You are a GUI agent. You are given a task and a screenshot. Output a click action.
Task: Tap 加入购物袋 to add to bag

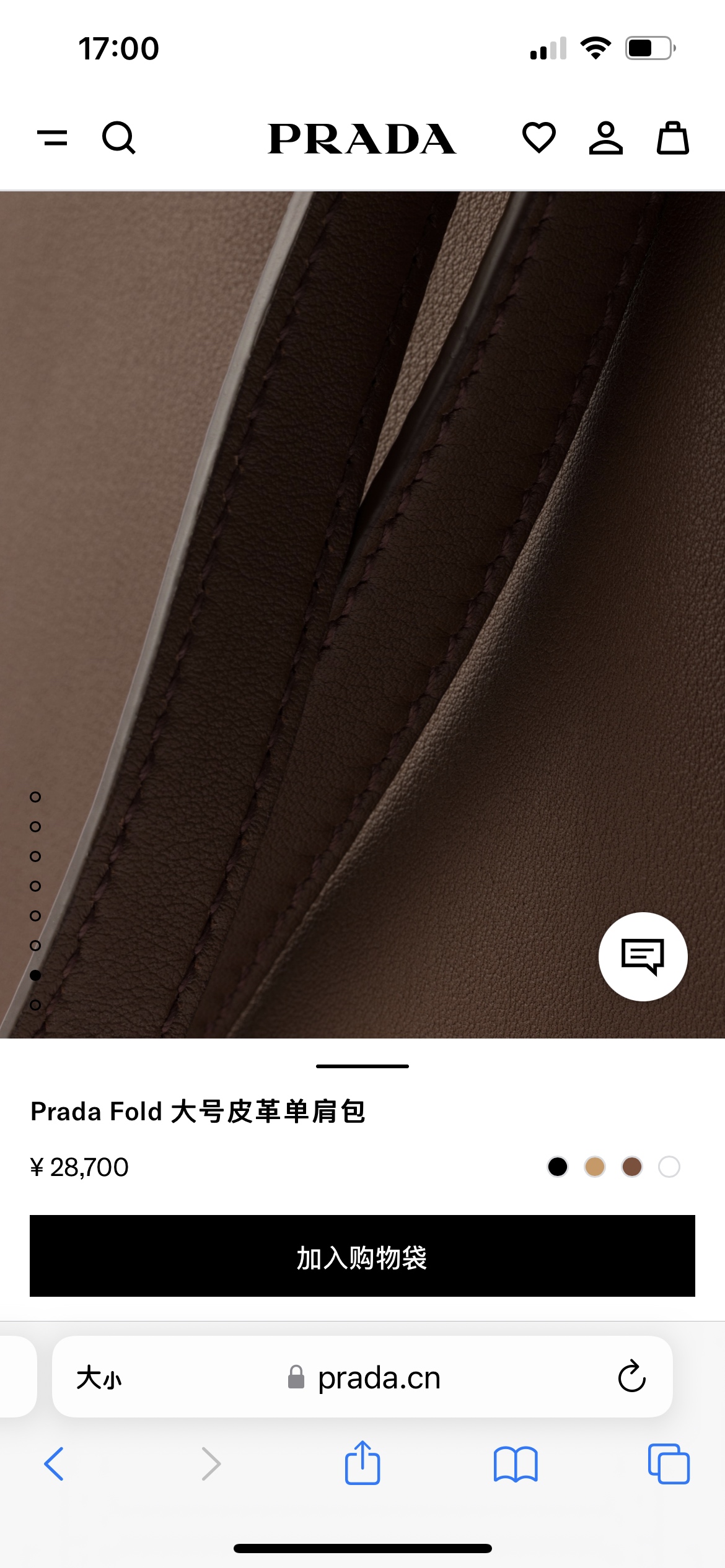pyautogui.click(x=362, y=1256)
